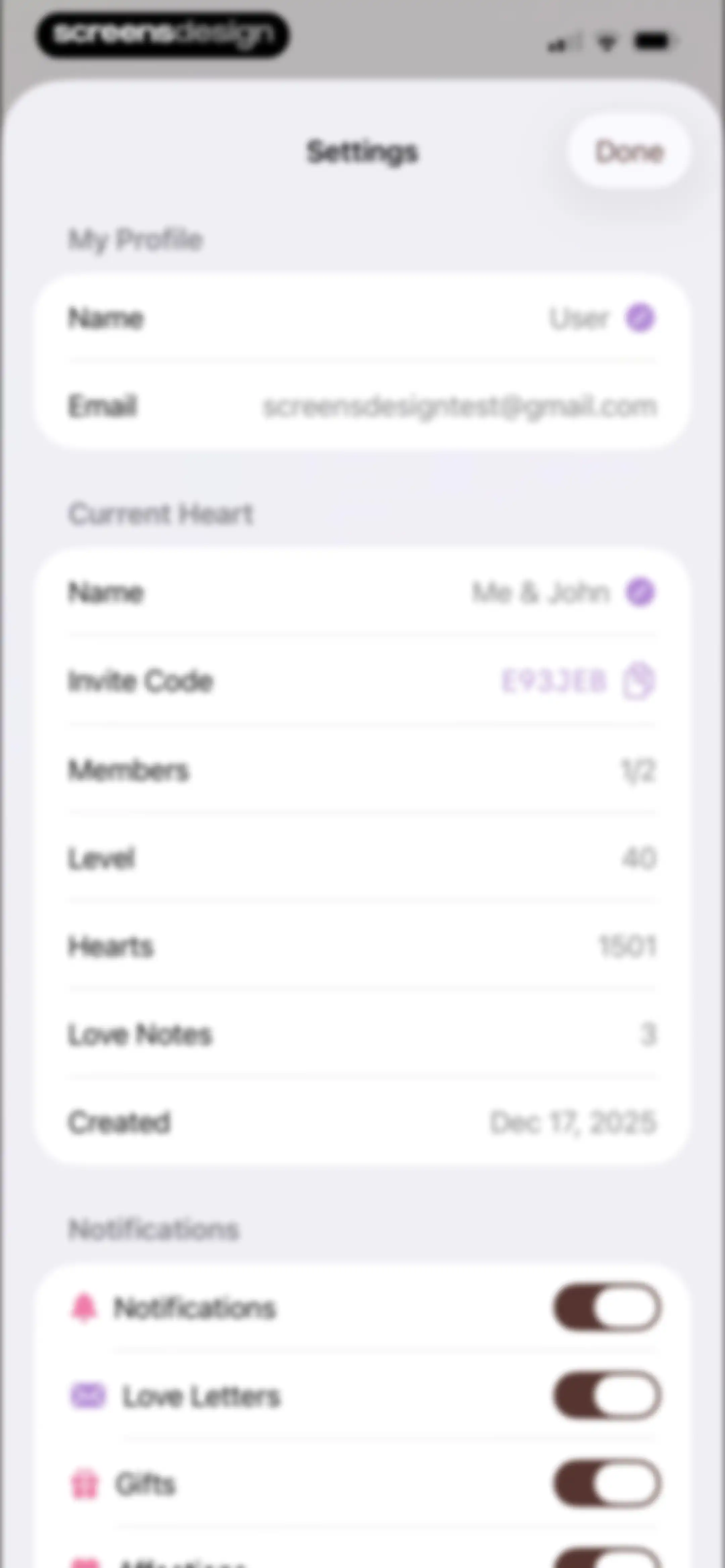Image resolution: width=725 pixels, height=1568 pixels.
Task: Toggle the Notifications switch
Action: 607,1307
